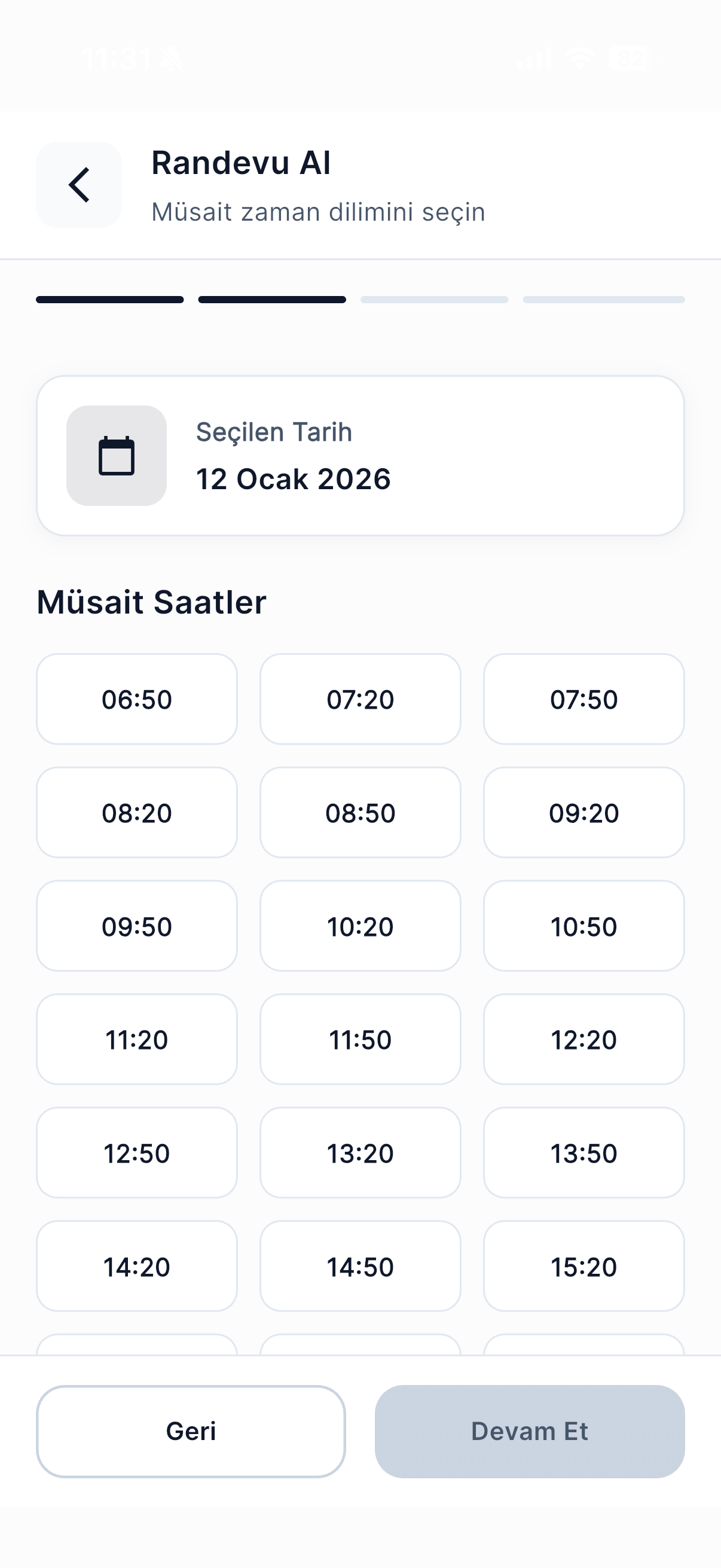Image resolution: width=721 pixels, height=1568 pixels.
Task: Select the 06:50 time slot
Action: click(x=137, y=700)
